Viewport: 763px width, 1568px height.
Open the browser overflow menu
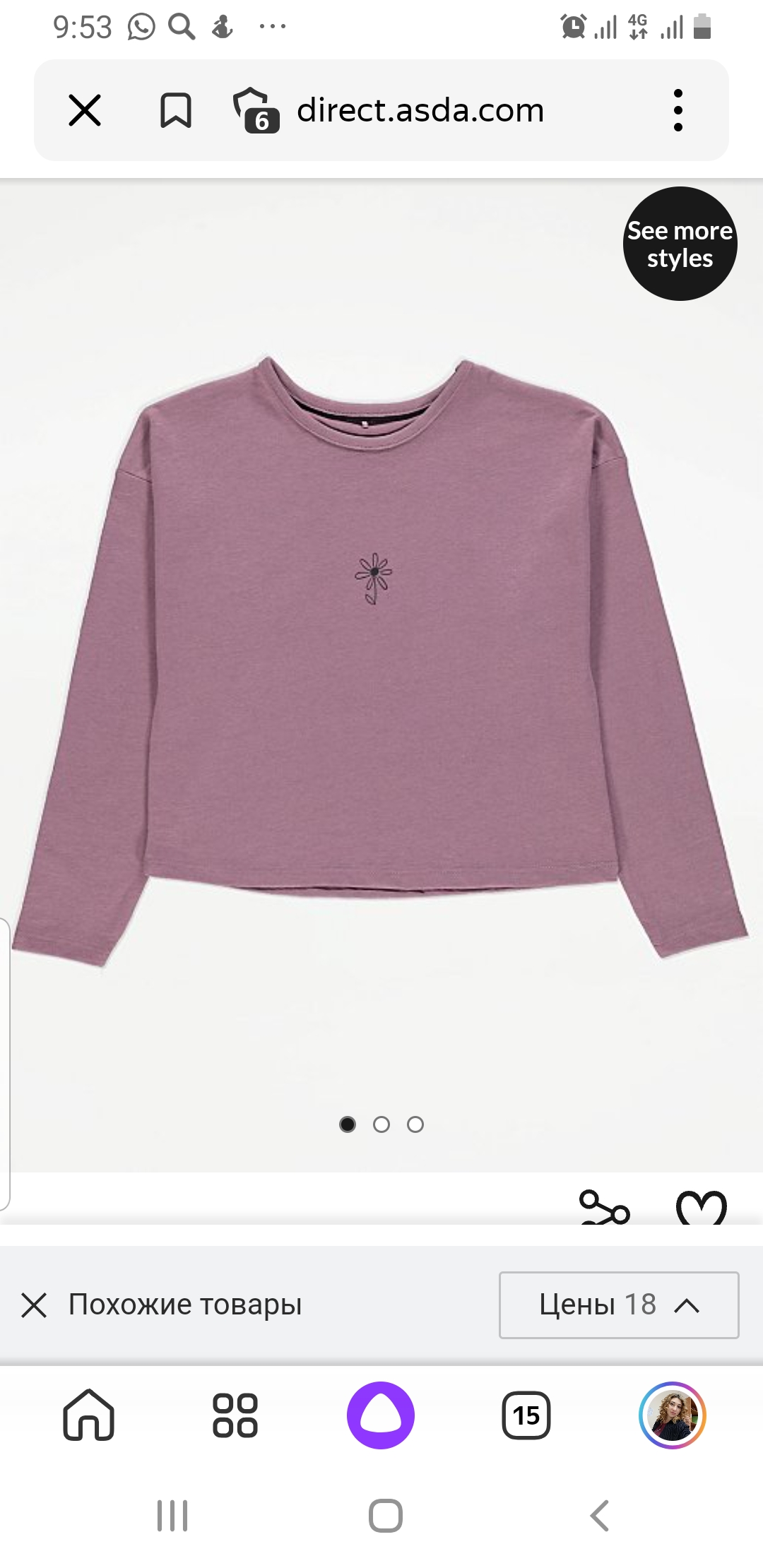(678, 110)
